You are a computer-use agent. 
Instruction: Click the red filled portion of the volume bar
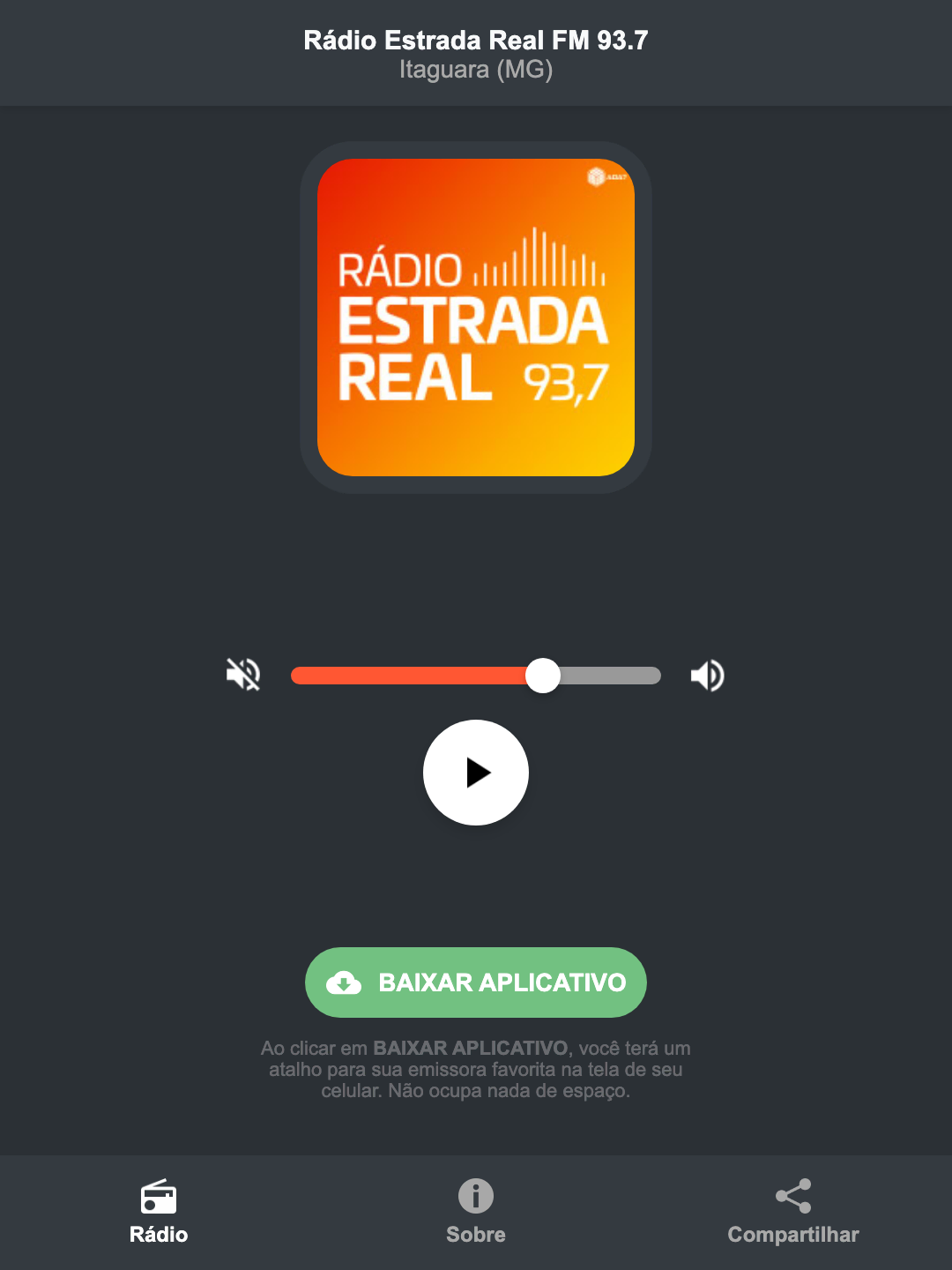click(x=414, y=675)
